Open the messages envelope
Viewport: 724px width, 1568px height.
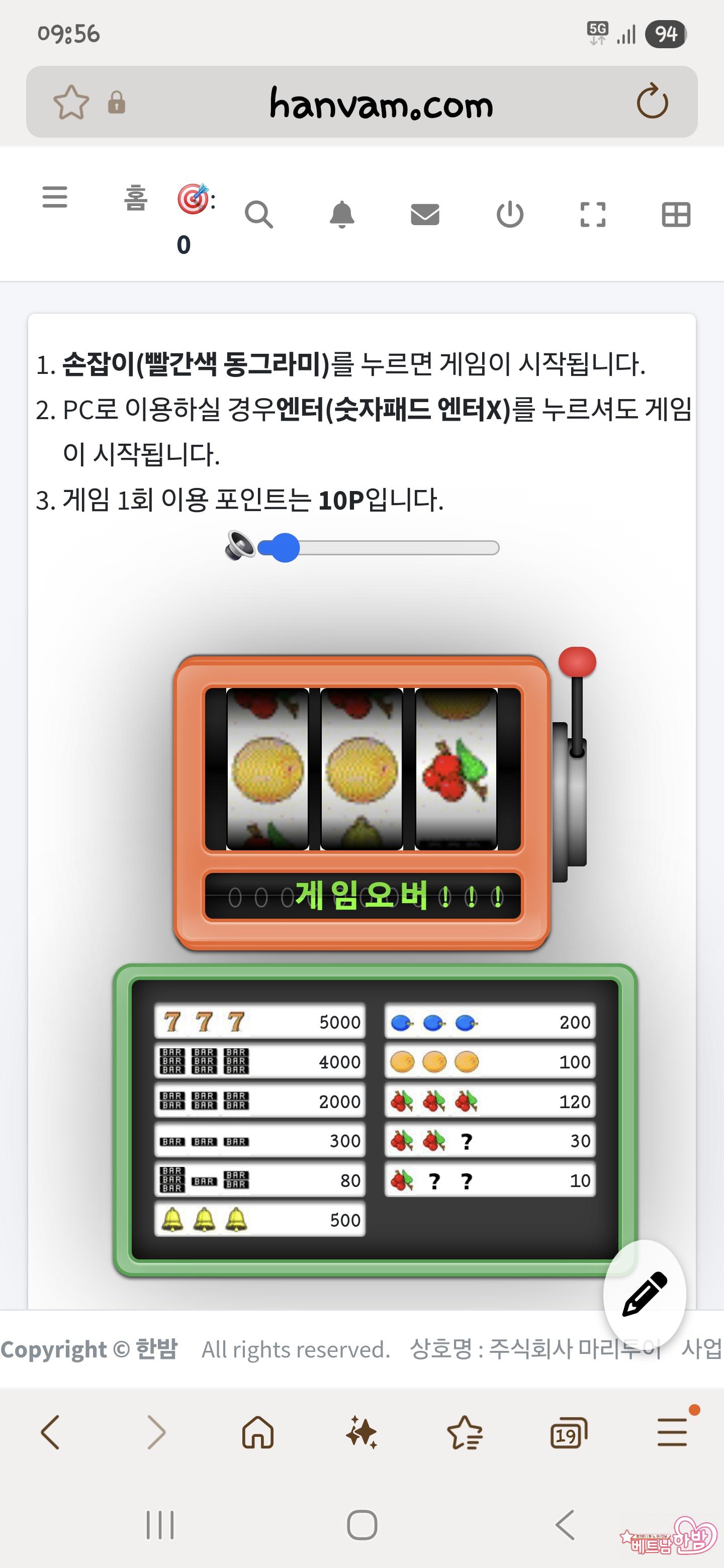coord(425,215)
